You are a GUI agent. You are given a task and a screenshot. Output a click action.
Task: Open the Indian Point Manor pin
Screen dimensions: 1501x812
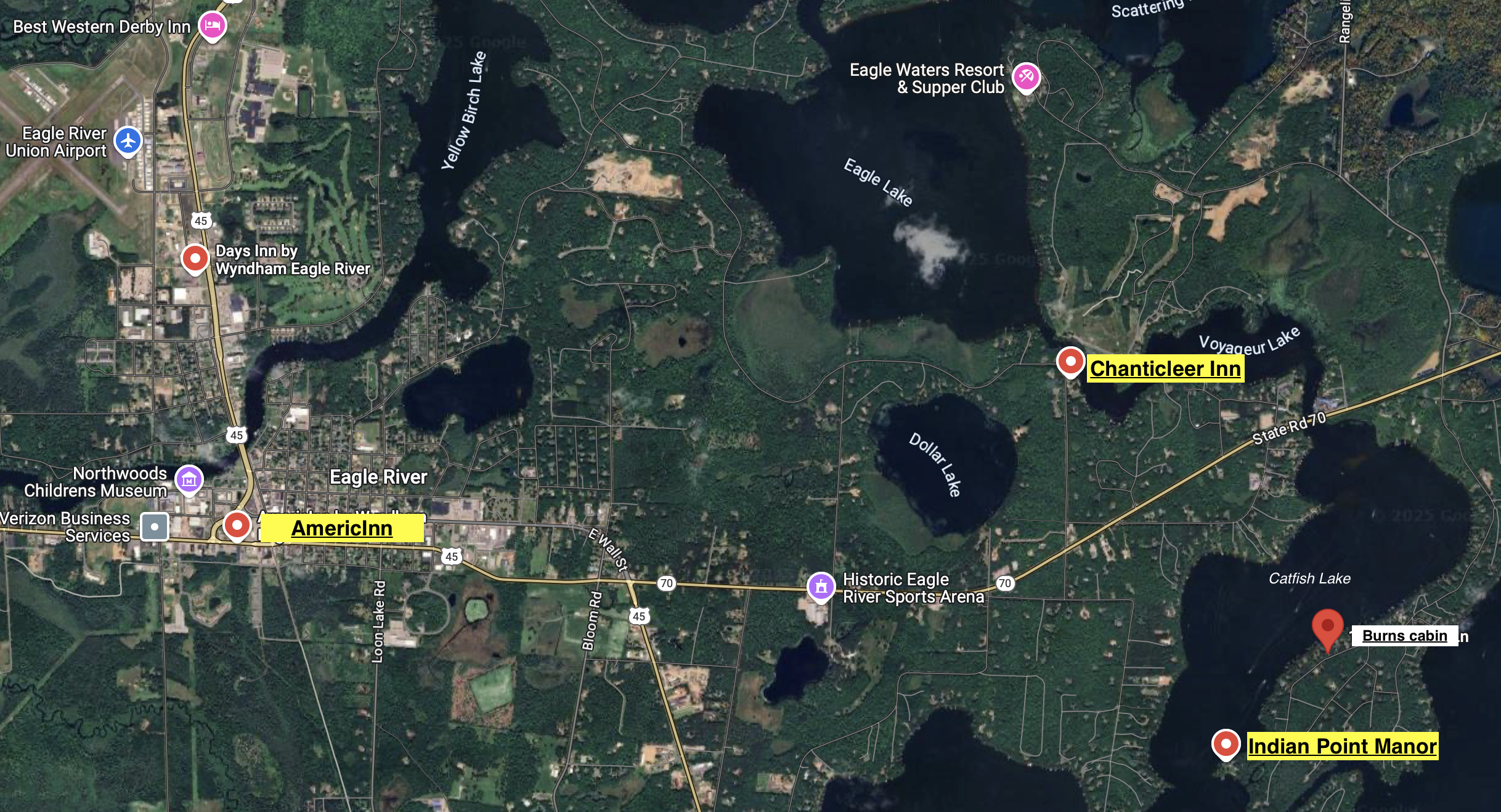pyautogui.click(x=1226, y=744)
